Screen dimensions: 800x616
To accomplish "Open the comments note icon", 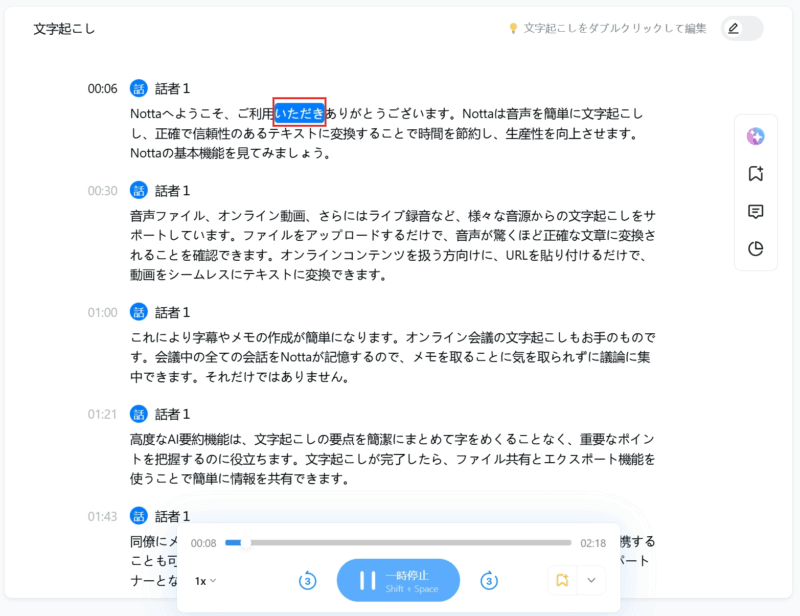I will click(x=756, y=211).
